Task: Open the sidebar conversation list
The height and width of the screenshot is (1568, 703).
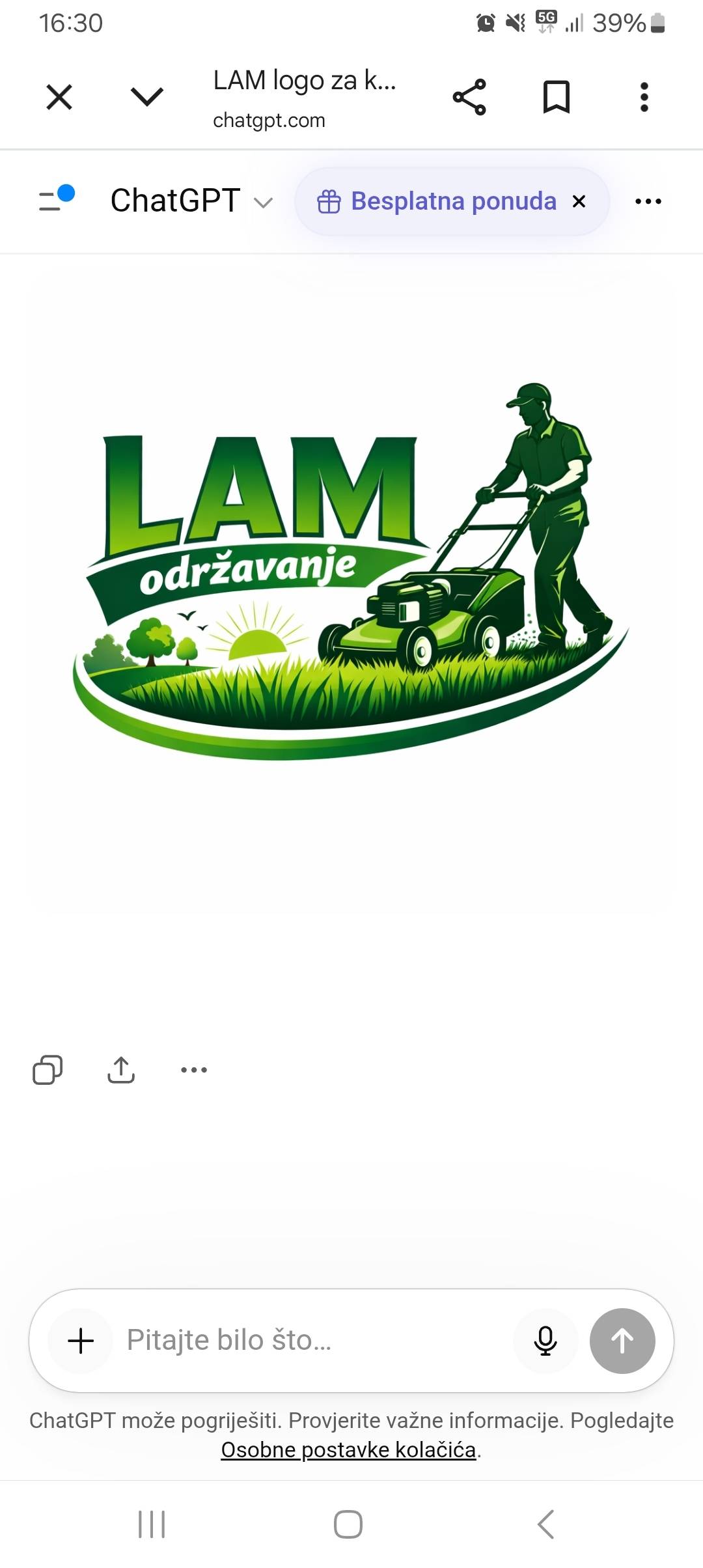Action: tap(57, 201)
